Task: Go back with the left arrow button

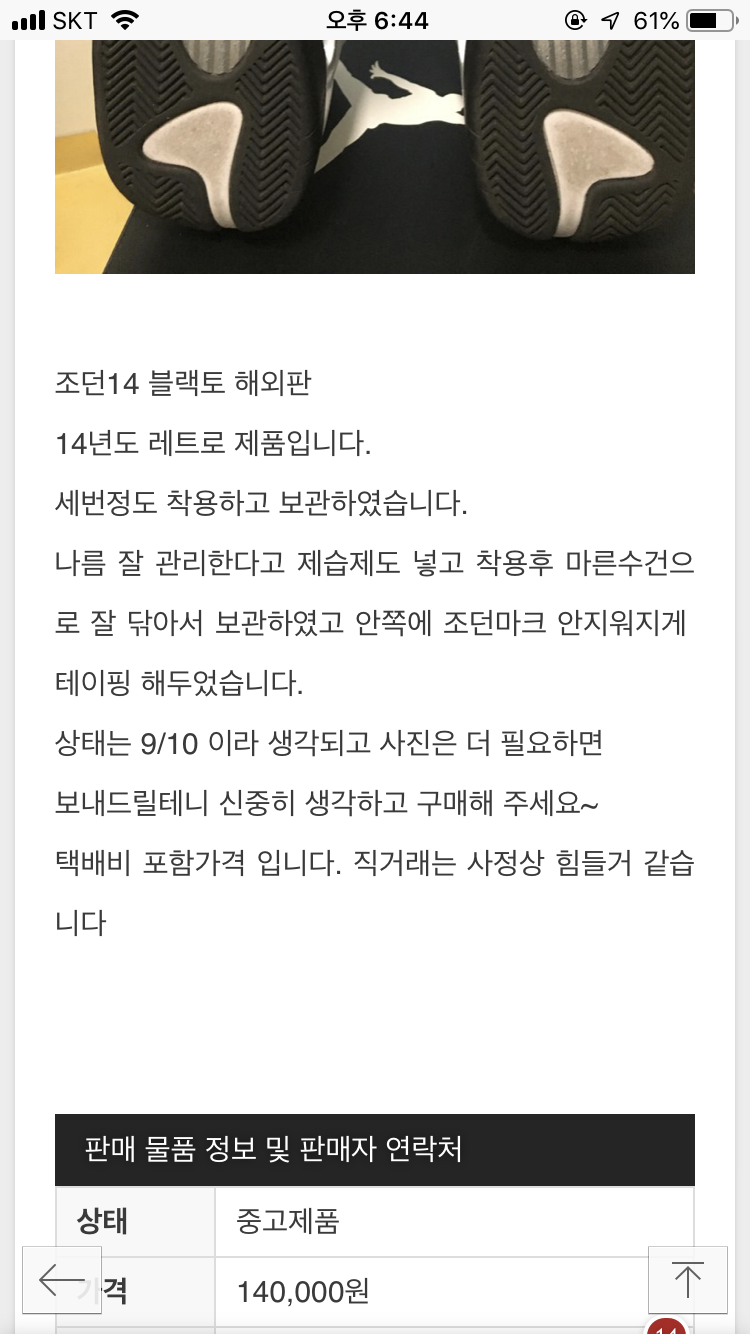Action: point(62,1280)
